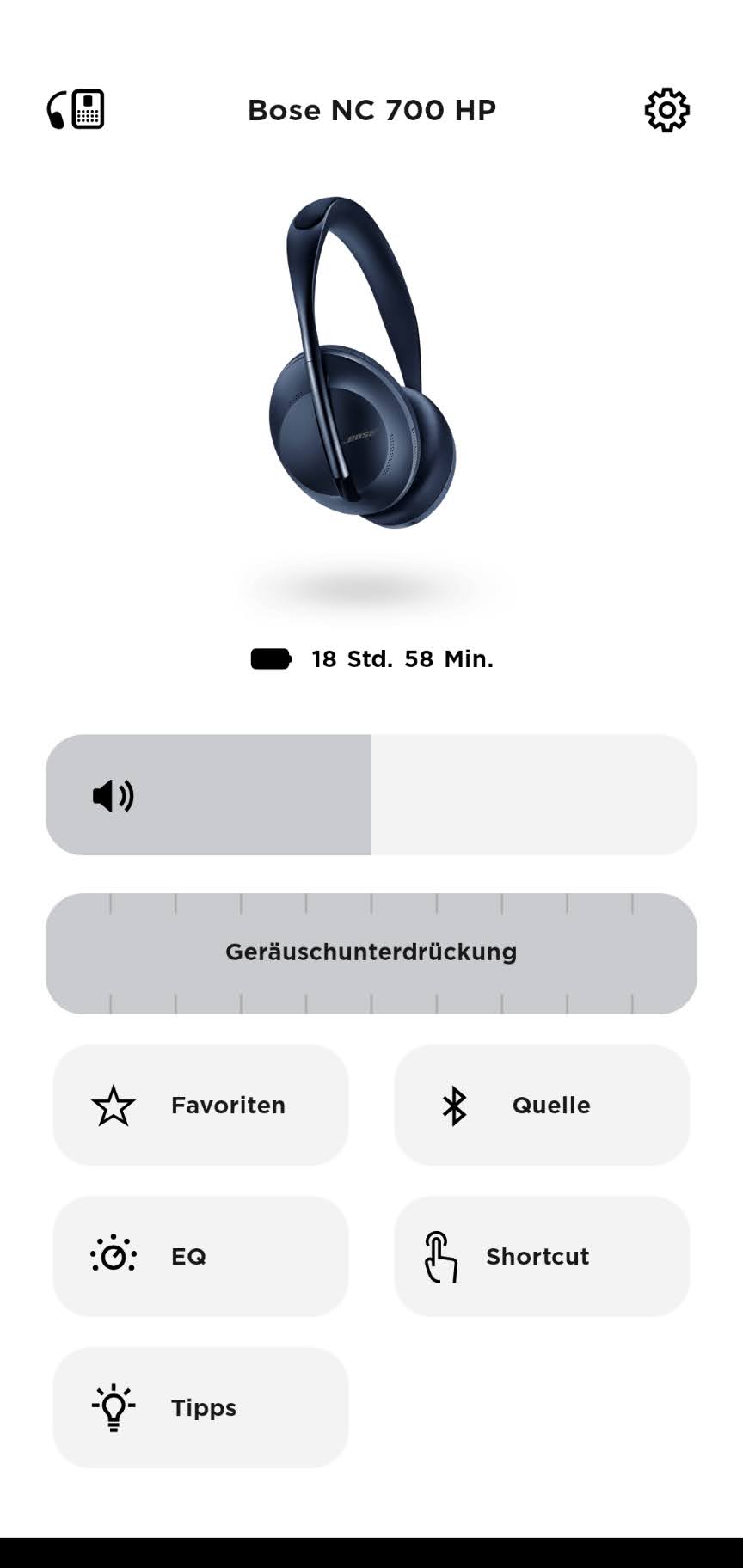Image resolution: width=743 pixels, height=1568 pixels.
Task: Configure the Shortcut button
Action: coord(542,1256)
